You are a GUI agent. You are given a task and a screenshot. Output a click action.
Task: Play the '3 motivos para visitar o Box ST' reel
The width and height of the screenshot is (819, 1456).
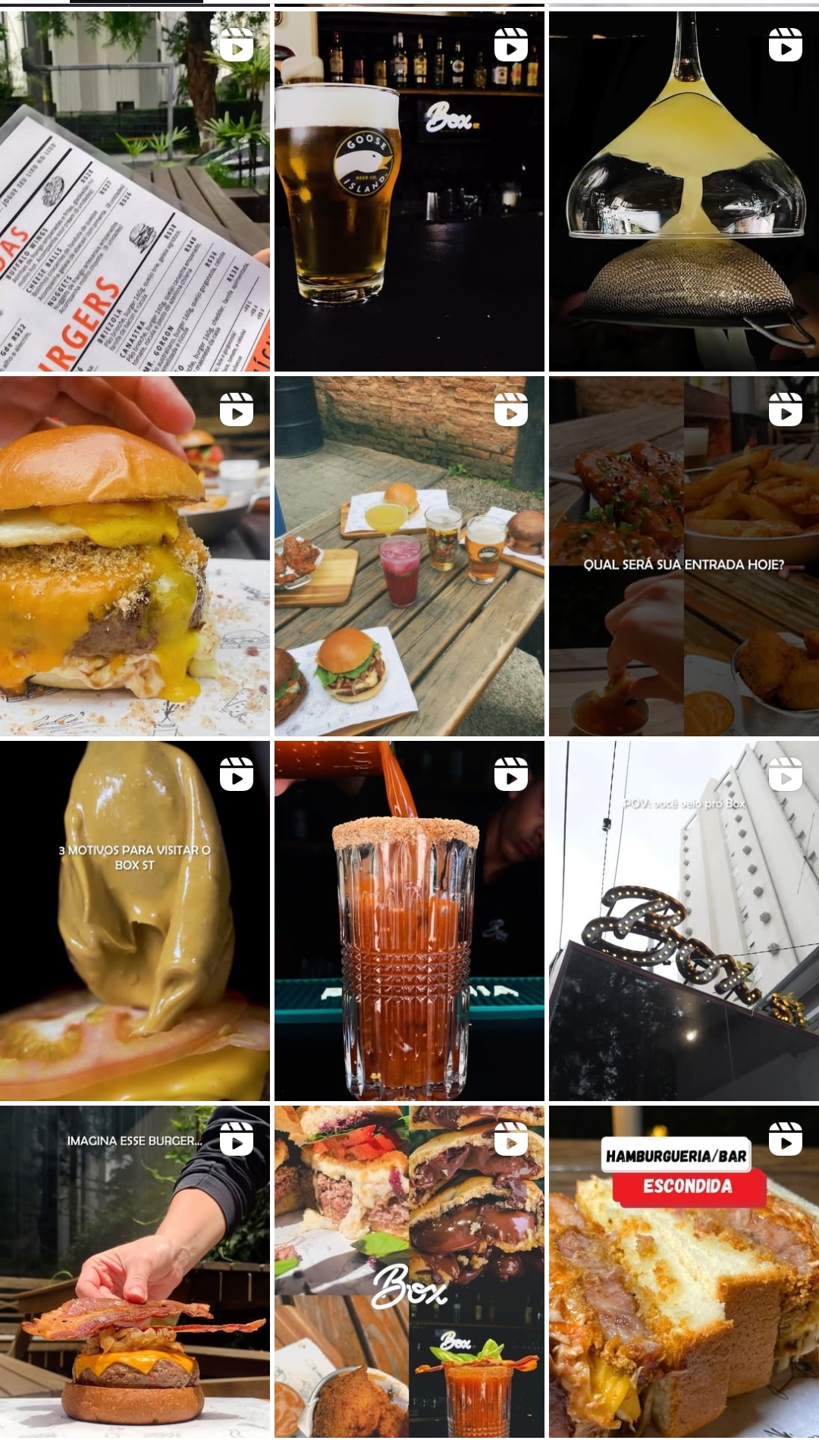pos(135,921)
